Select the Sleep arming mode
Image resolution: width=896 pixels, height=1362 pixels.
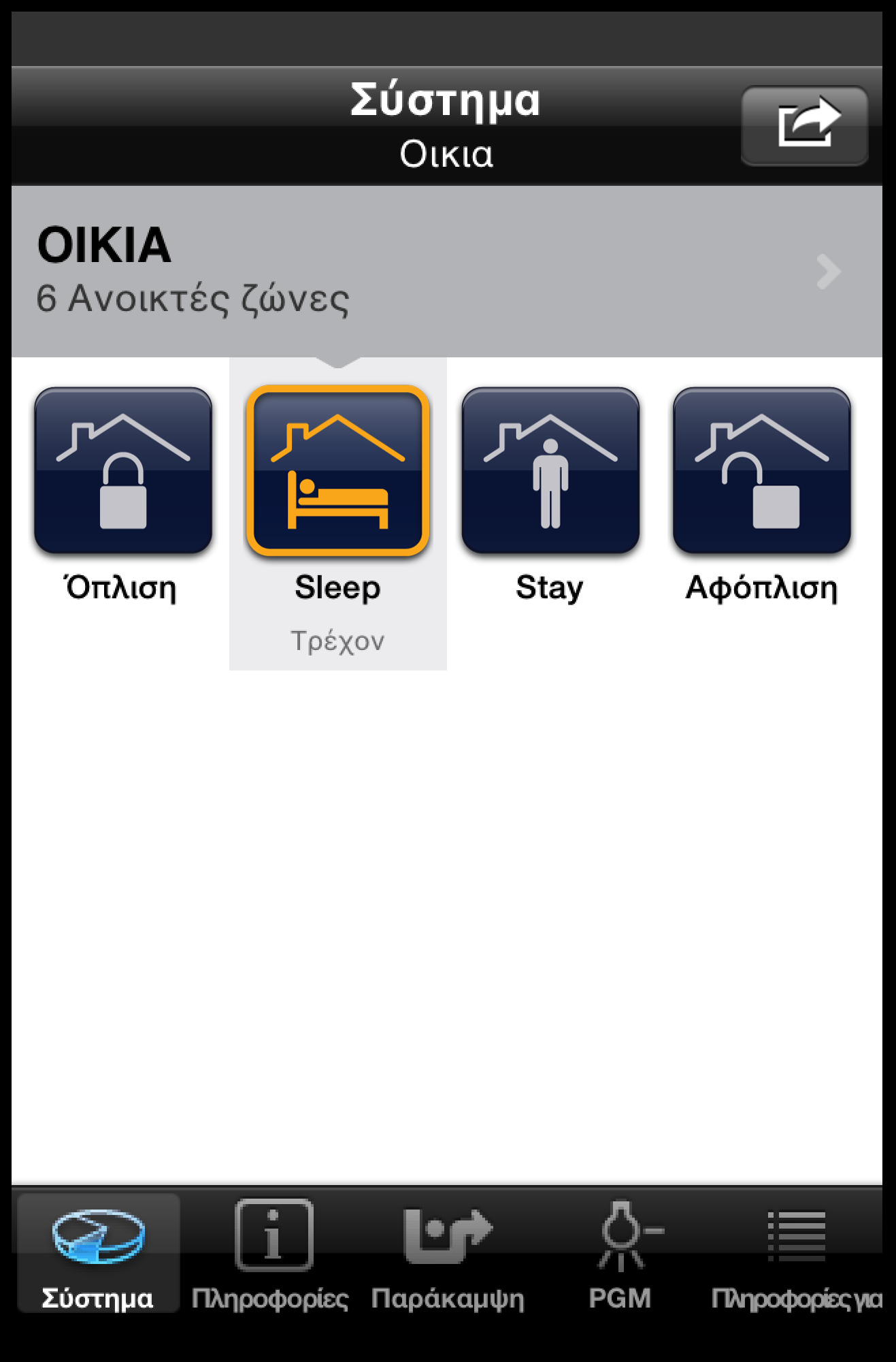tap(337, 471)
